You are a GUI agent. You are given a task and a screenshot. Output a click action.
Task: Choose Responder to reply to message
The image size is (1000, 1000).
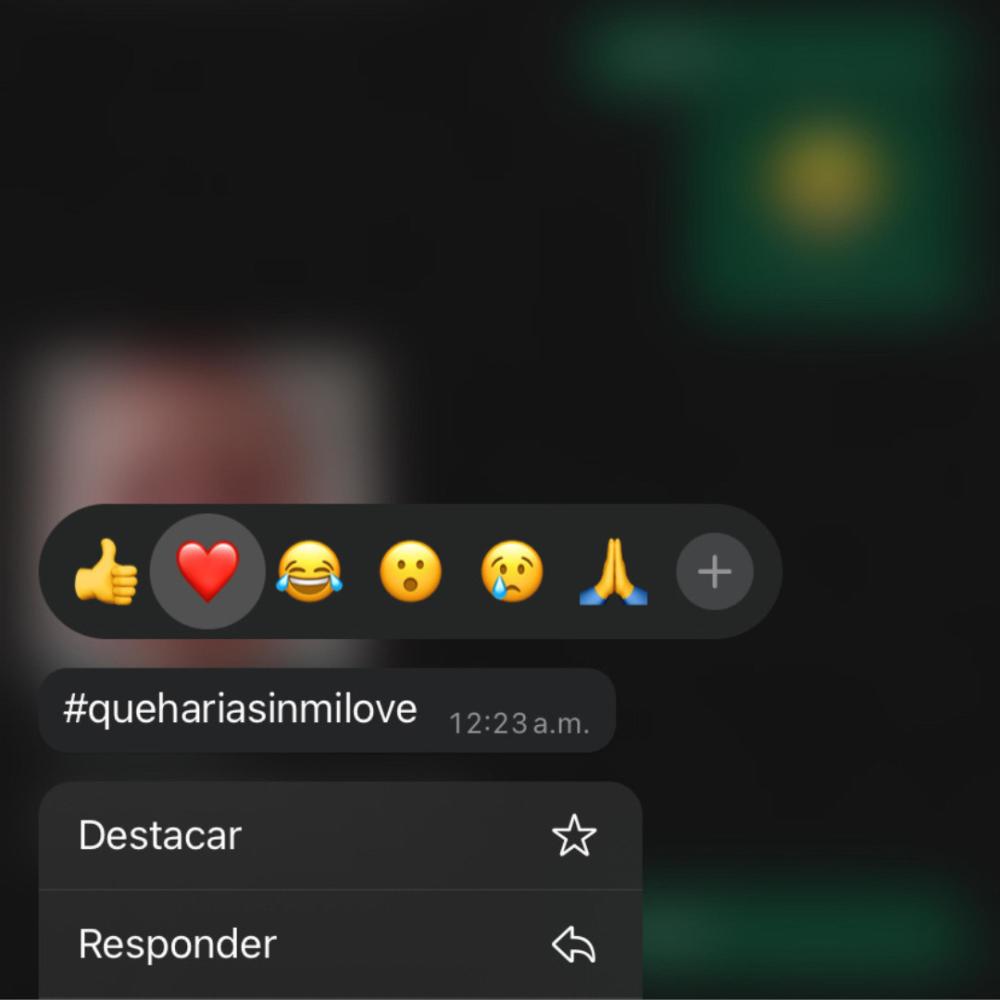[340, 944]
